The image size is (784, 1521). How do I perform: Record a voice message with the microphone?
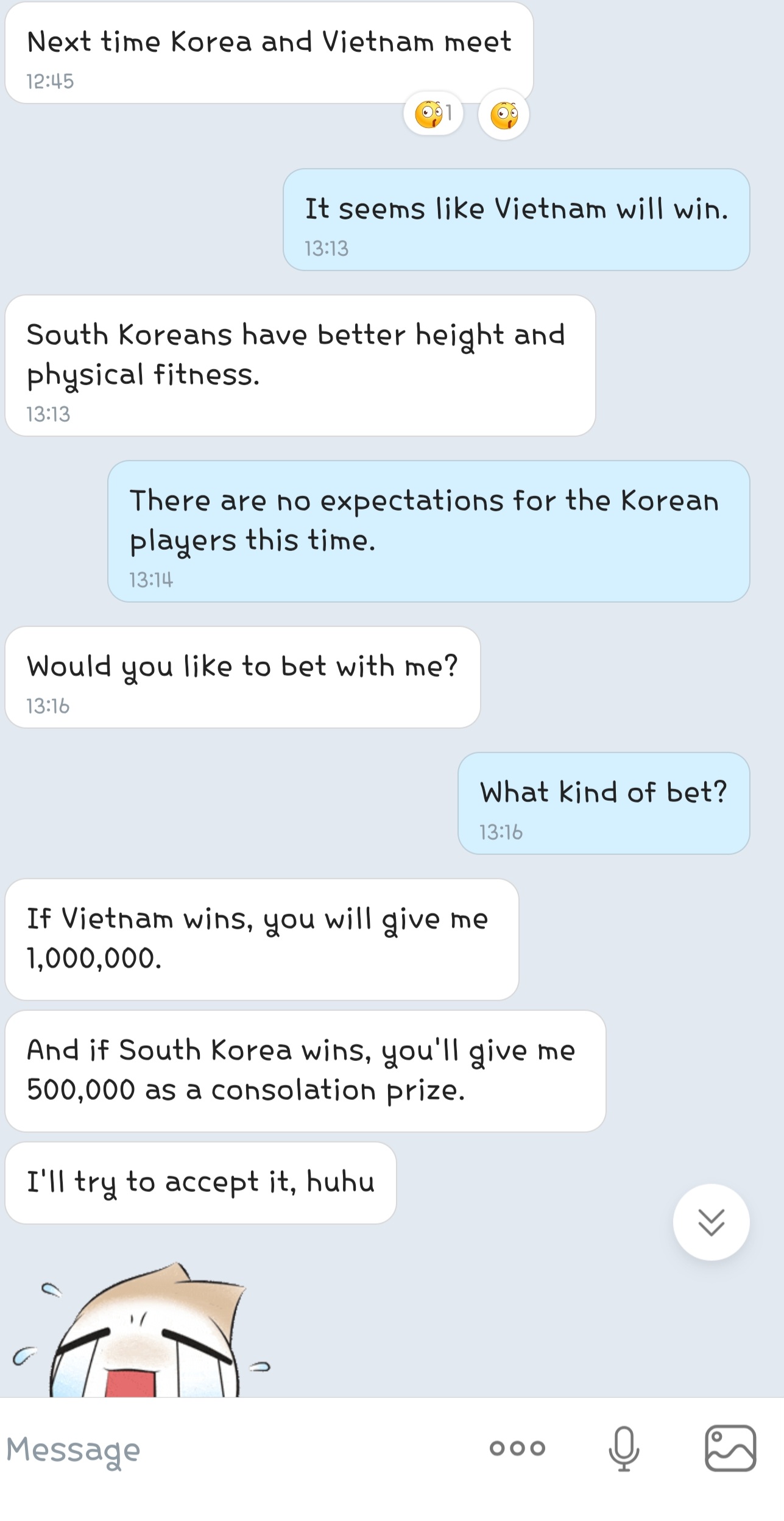click(624, 1448)
